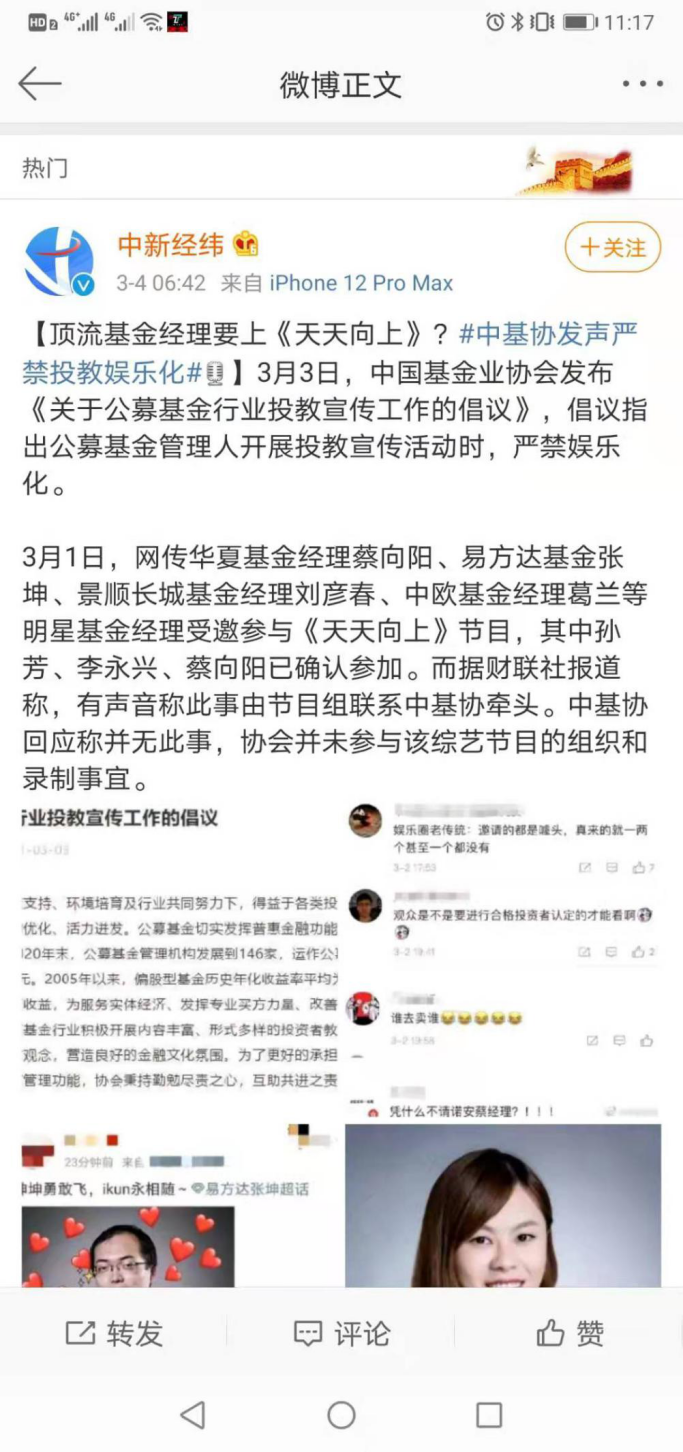Open system recent apps
683x1452 pixels.
pyautogui.click(x=489, y=1414)
